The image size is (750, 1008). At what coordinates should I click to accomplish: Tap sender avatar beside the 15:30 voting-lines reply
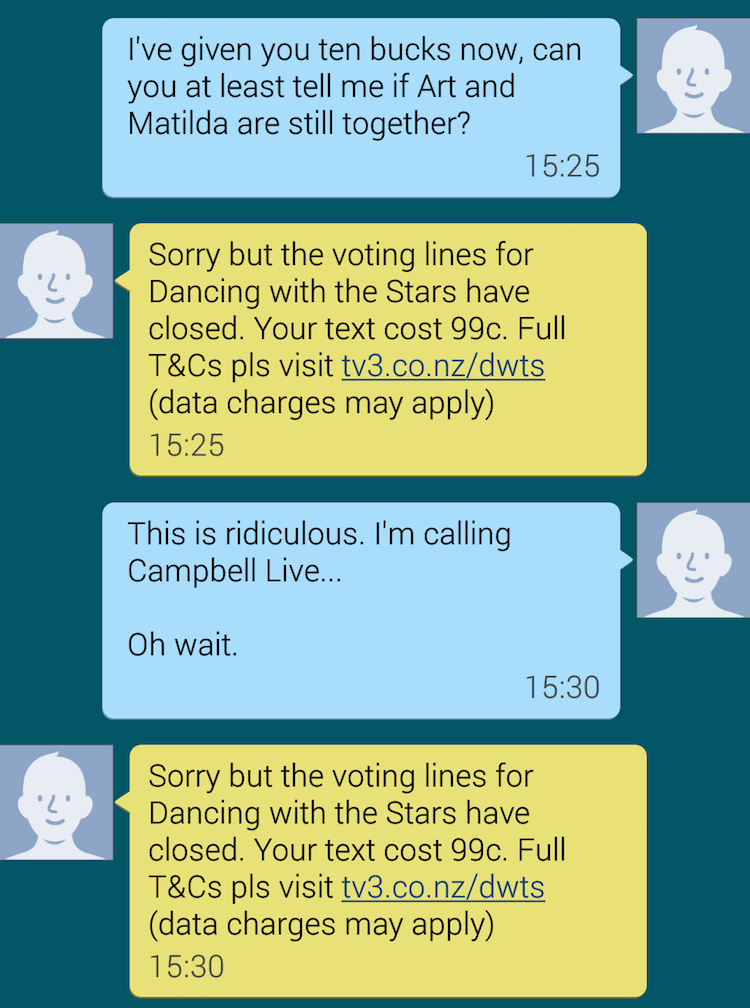click(56, 802)
